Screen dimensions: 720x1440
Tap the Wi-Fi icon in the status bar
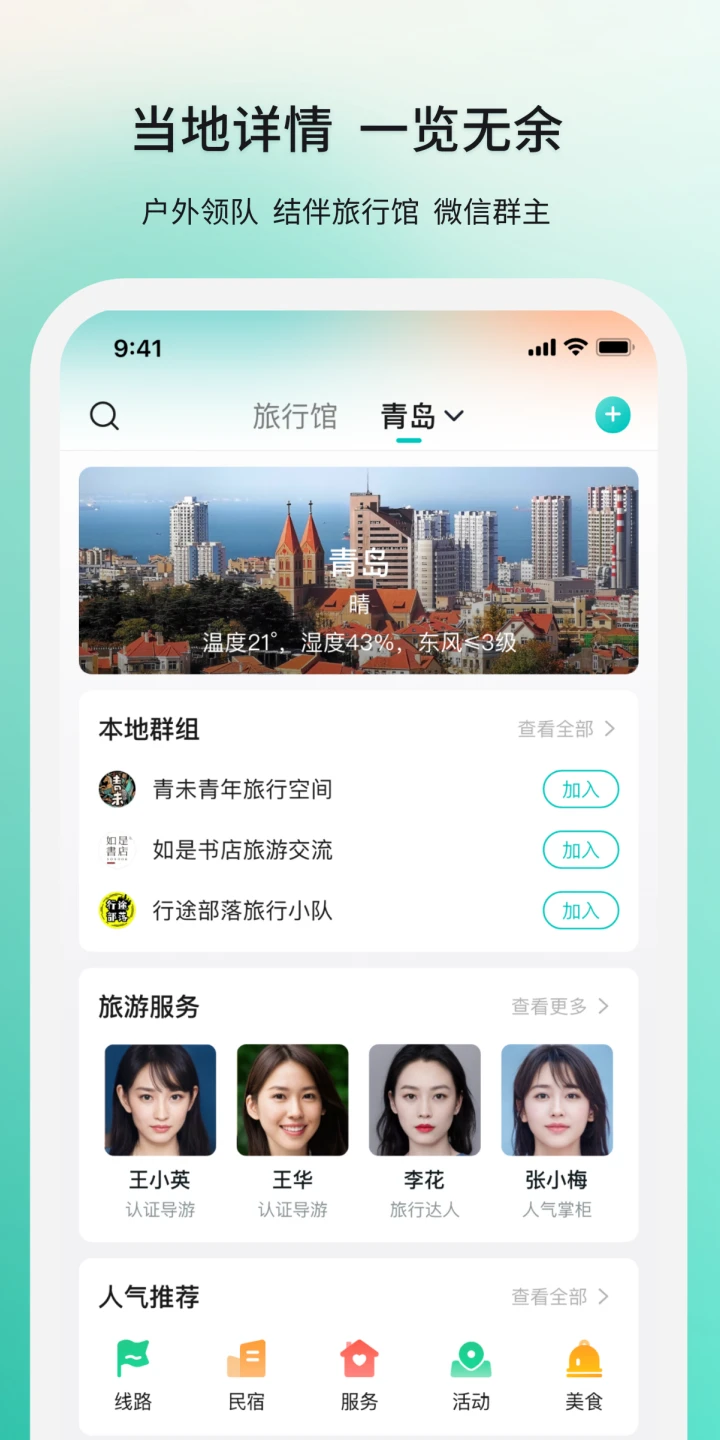575,348
